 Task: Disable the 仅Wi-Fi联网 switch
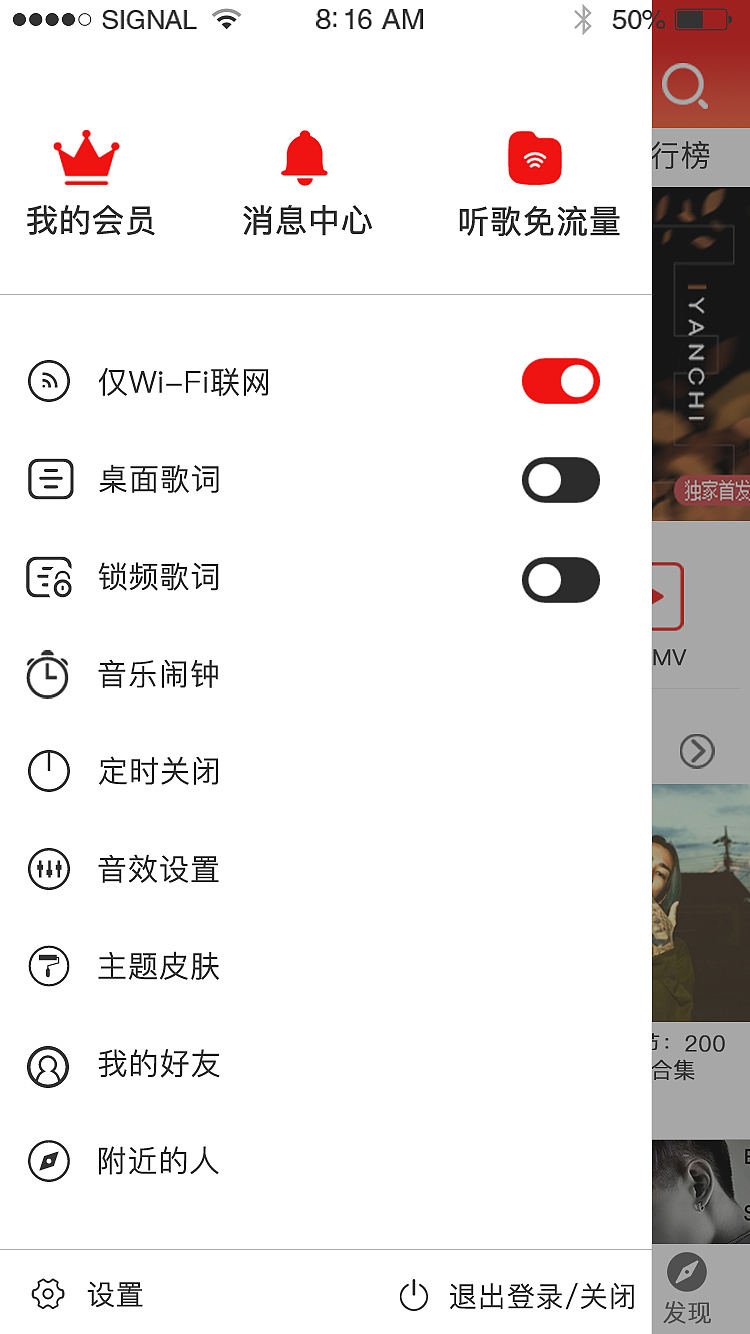point(560,381)
